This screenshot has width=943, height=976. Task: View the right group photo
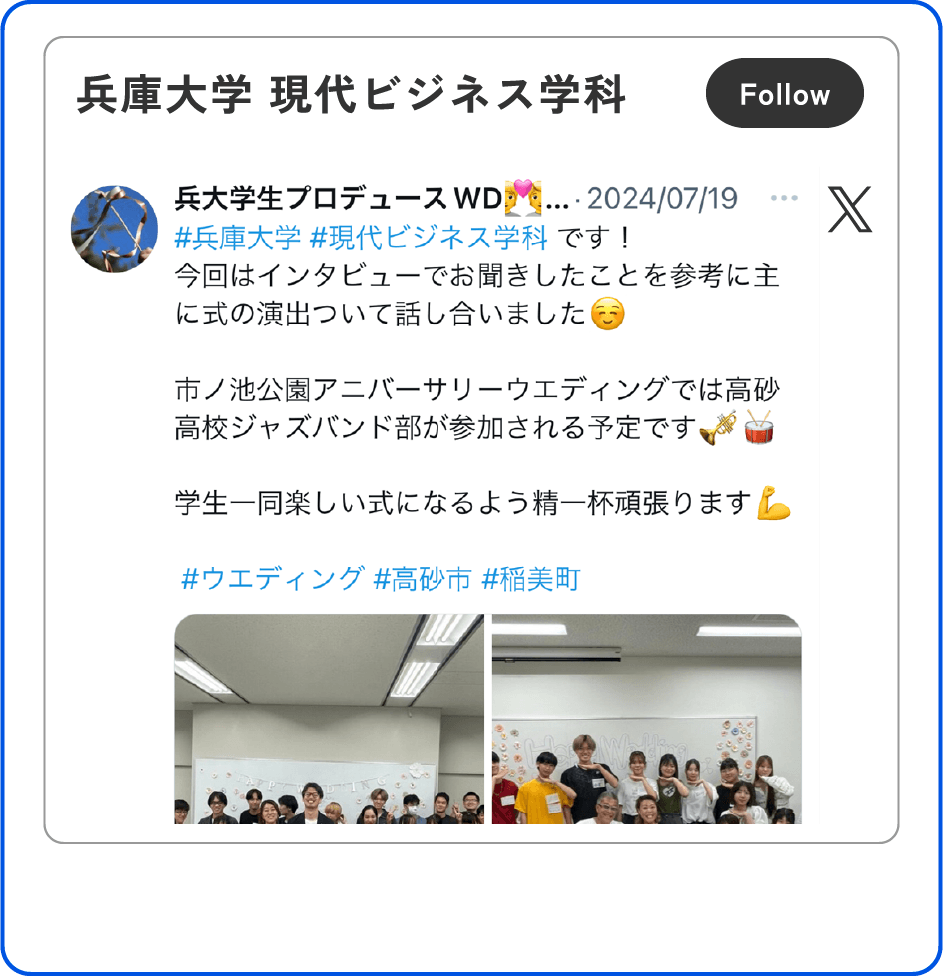coord(646,718)
